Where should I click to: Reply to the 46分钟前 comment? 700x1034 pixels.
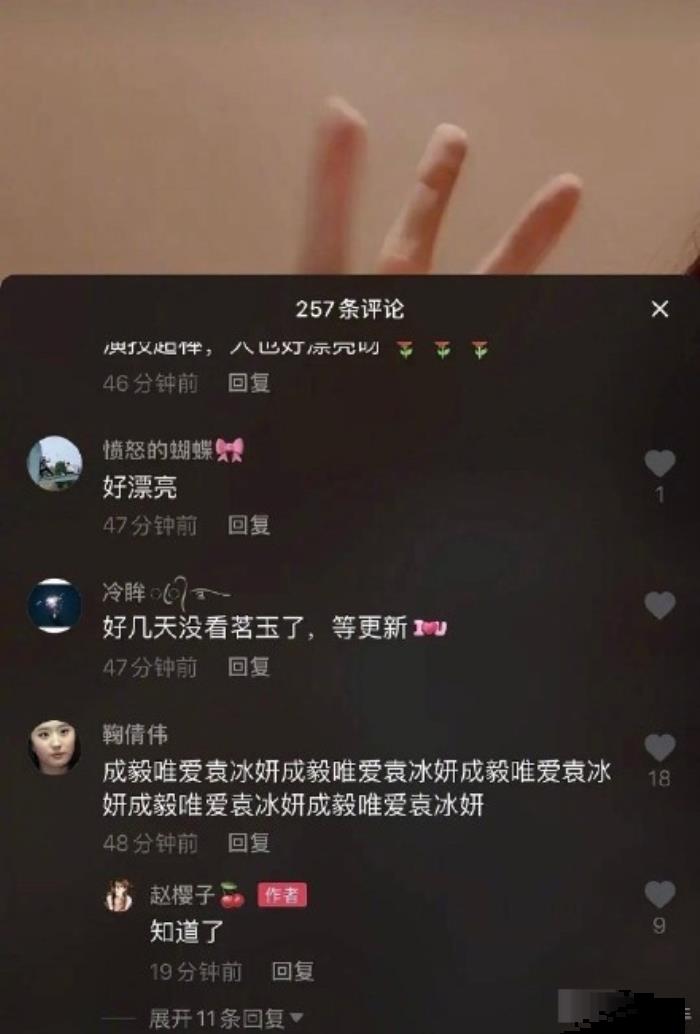[249, 383]
